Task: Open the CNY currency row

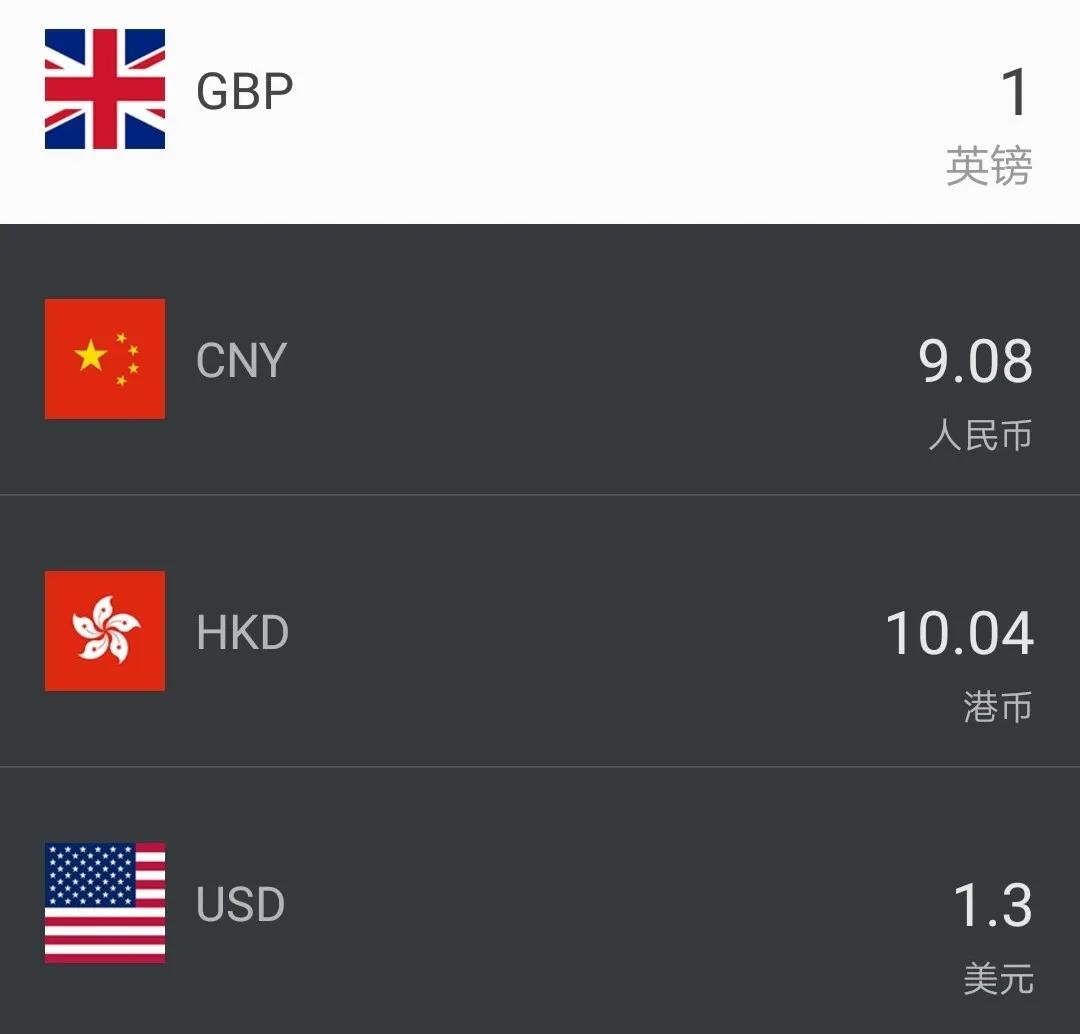Action: tap(540, 360)
